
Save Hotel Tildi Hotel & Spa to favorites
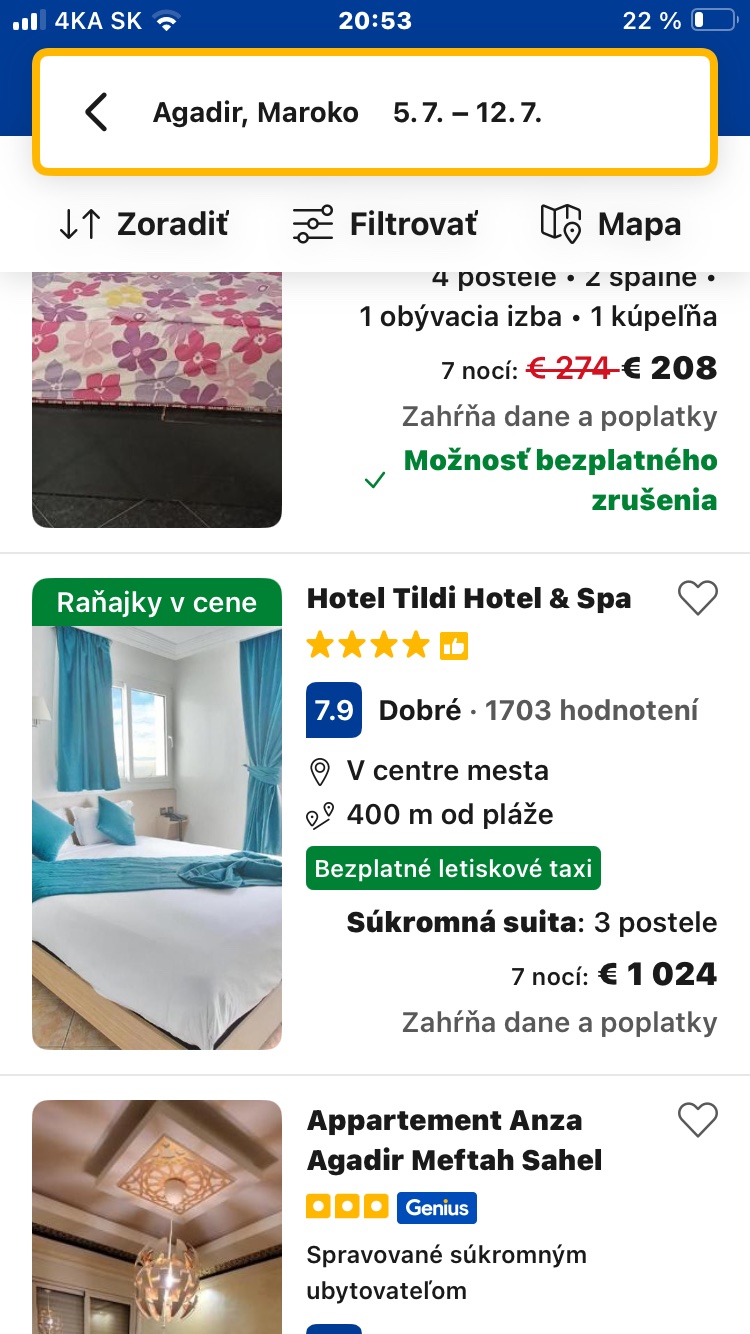click(x=697, y=598)
